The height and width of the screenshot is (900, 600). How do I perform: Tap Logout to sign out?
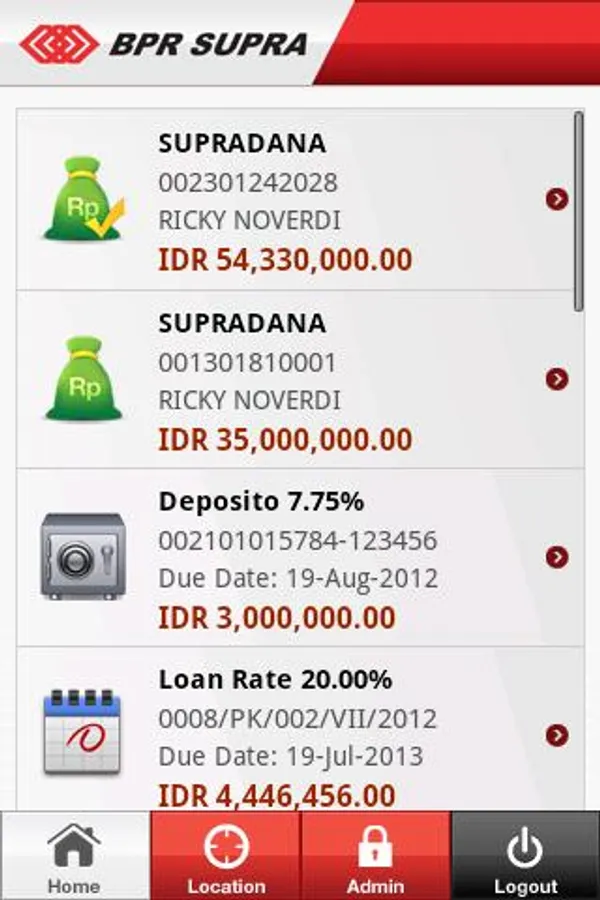525,856
